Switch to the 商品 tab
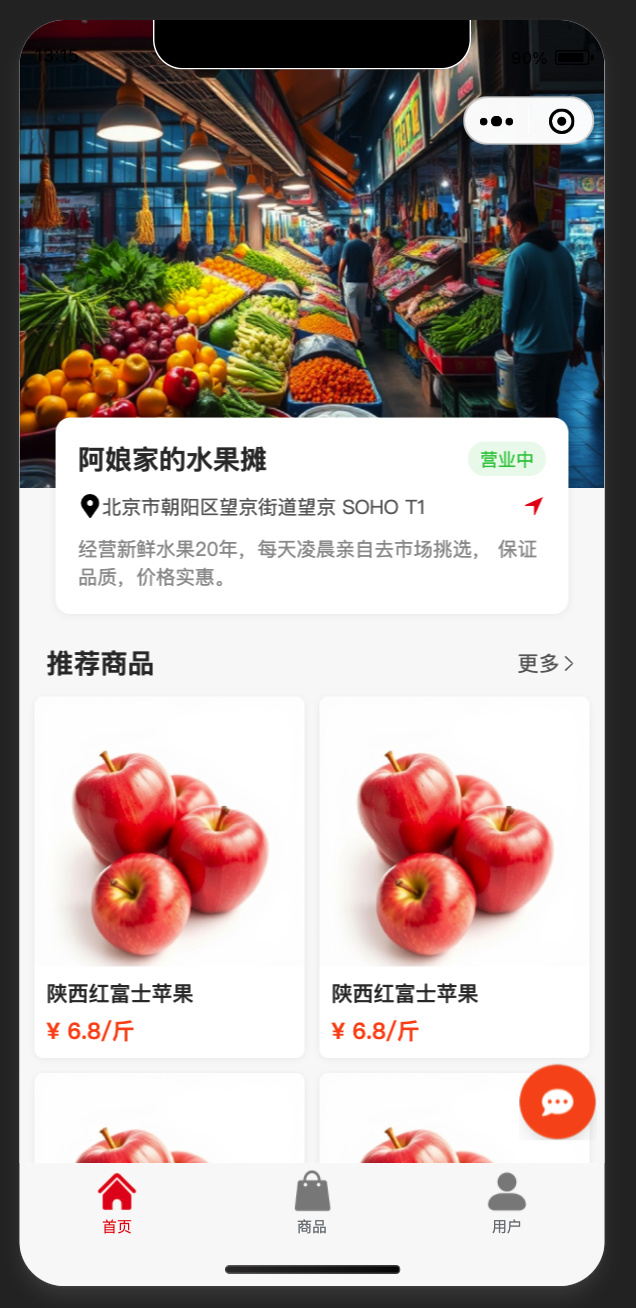 tap(312, 1203)
